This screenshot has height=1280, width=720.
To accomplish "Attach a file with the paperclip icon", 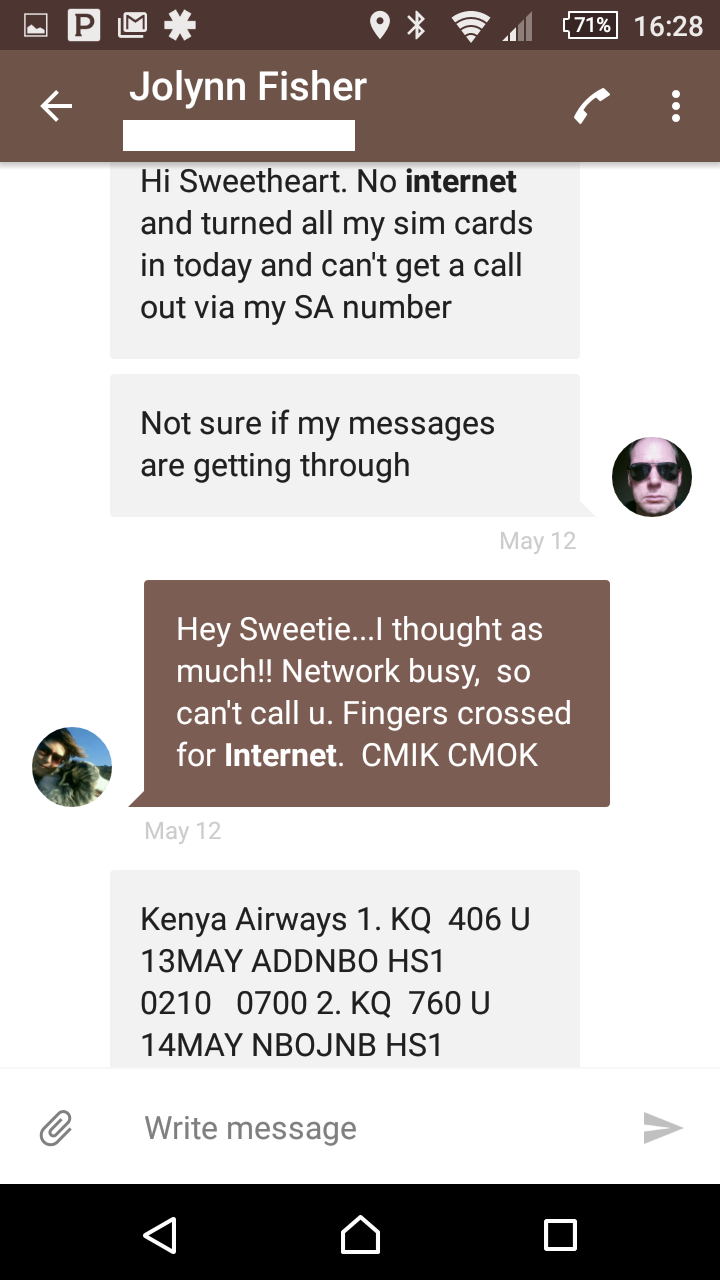I will coord(56,1128).
